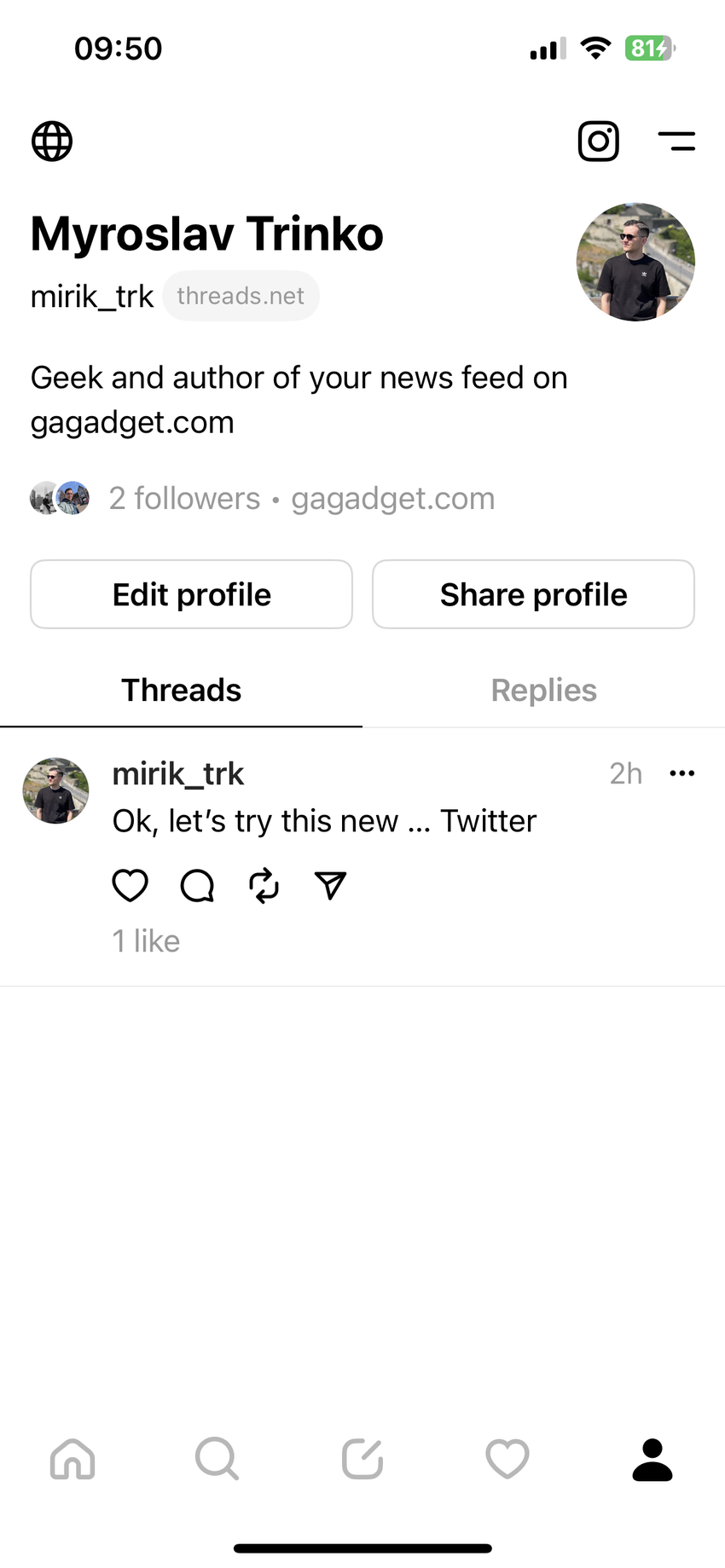Image resolution: width=725 pixels, height=1568 pixels.
Task: Compose a new thread using the pencil icon
Action: [x=362, y=1459]
